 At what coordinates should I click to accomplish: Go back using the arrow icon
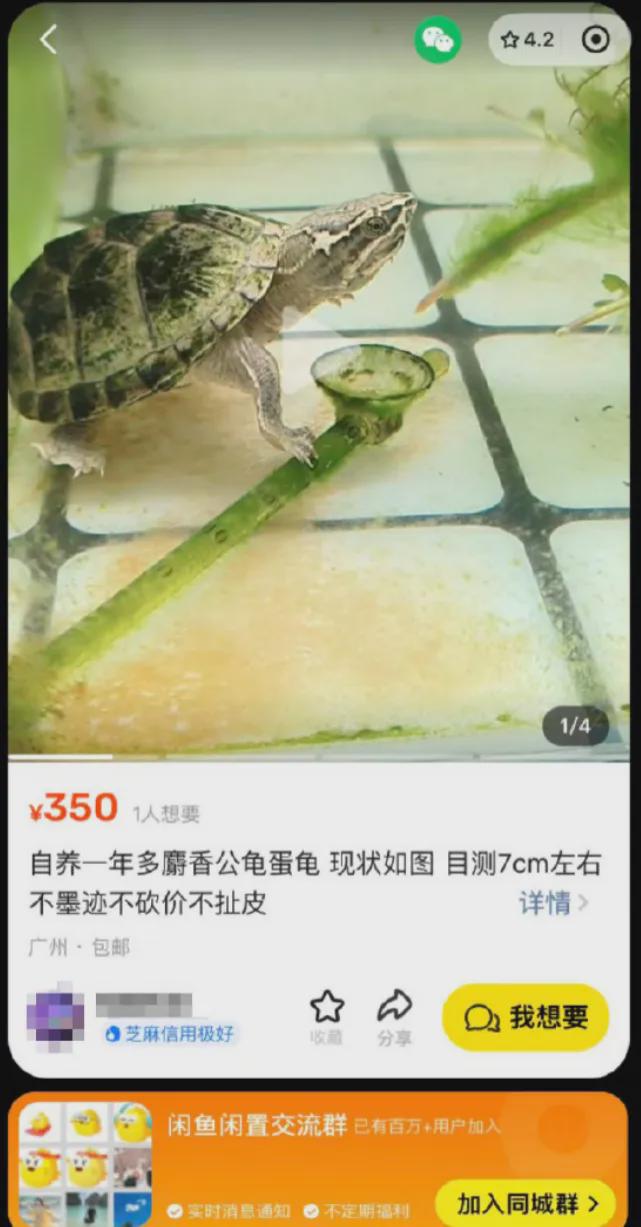pyautogui.click(x=48, y=39)
